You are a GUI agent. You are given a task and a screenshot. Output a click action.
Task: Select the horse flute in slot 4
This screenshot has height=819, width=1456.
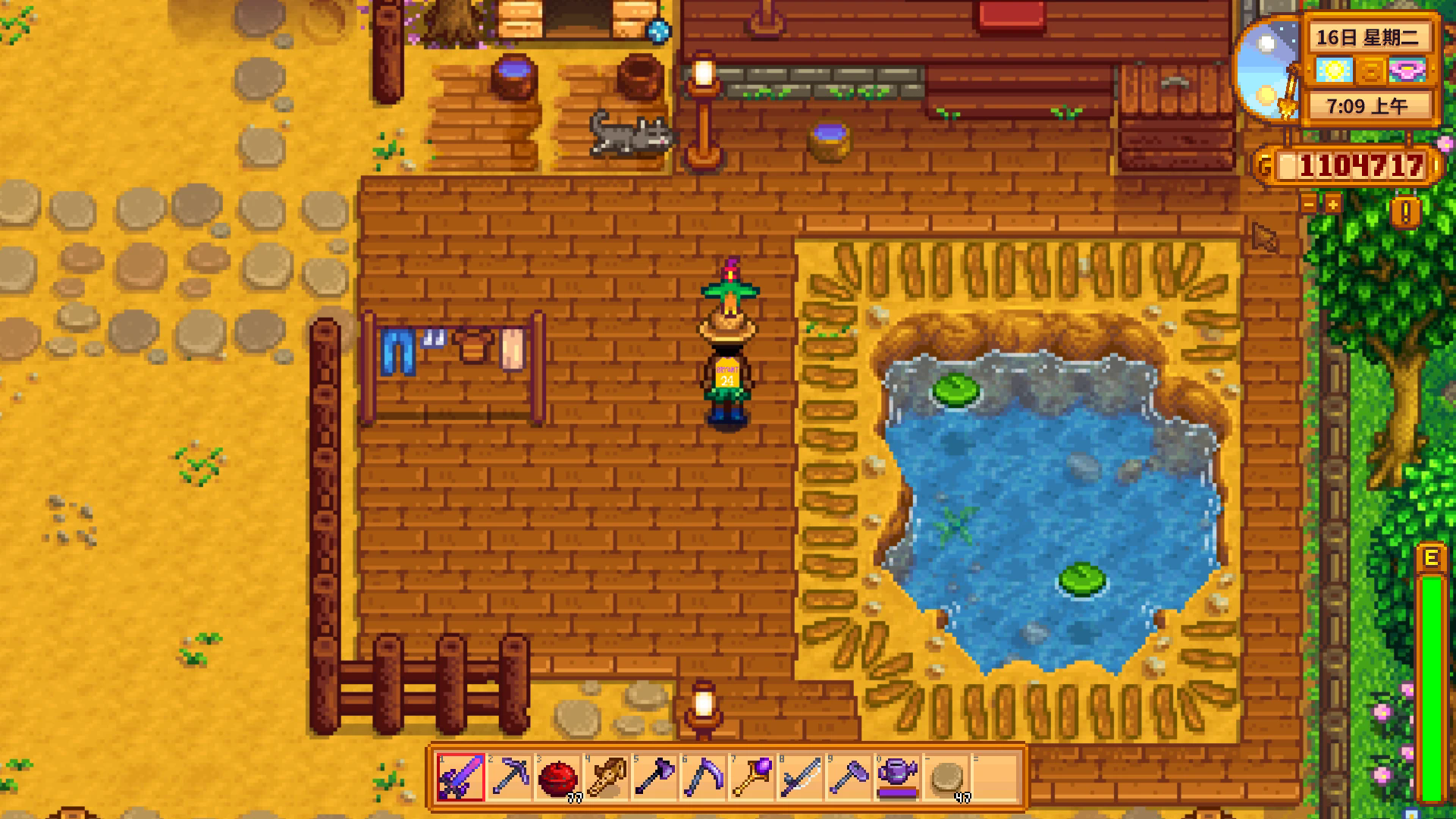(607, 777)
